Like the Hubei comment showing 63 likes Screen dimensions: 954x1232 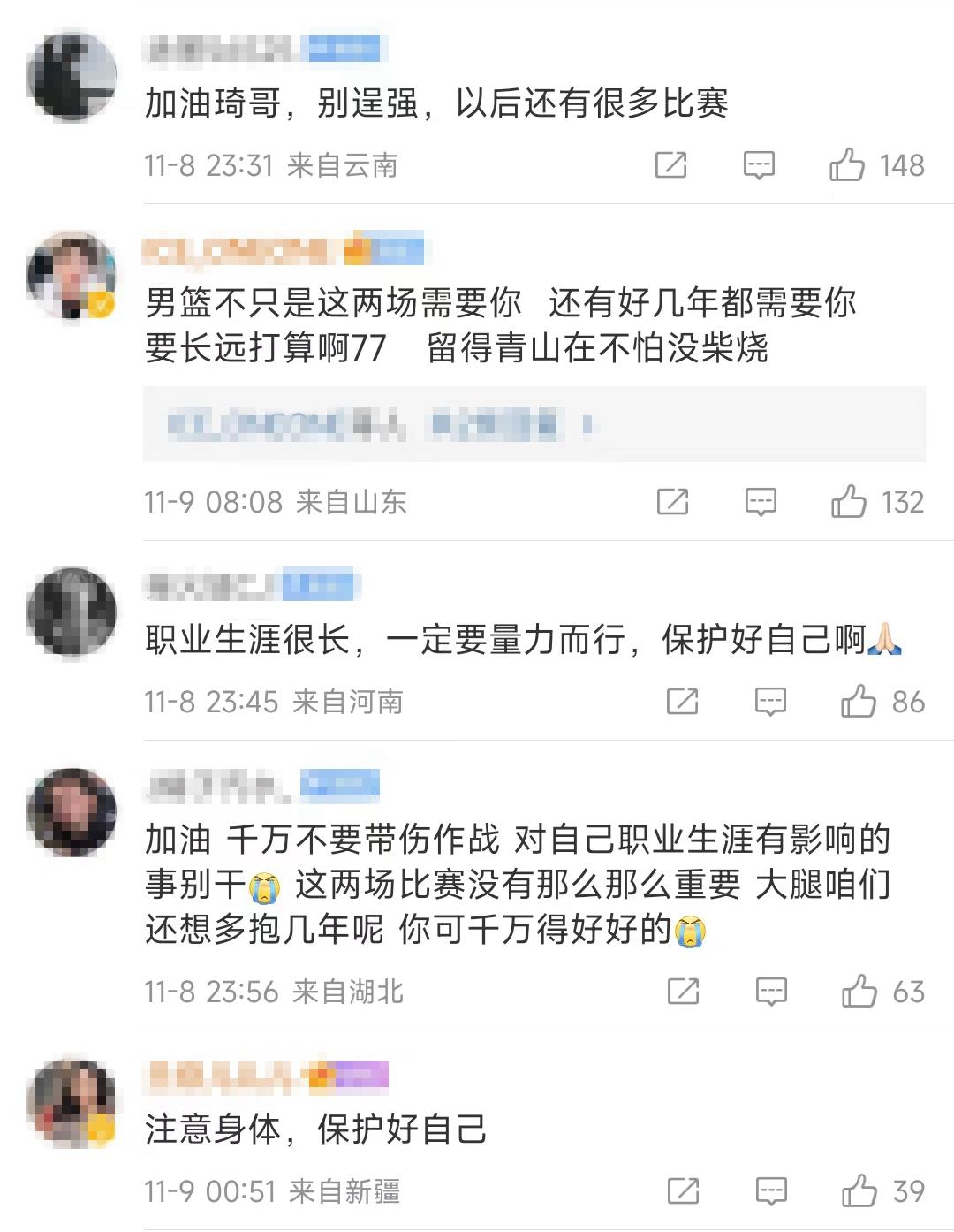859,992
